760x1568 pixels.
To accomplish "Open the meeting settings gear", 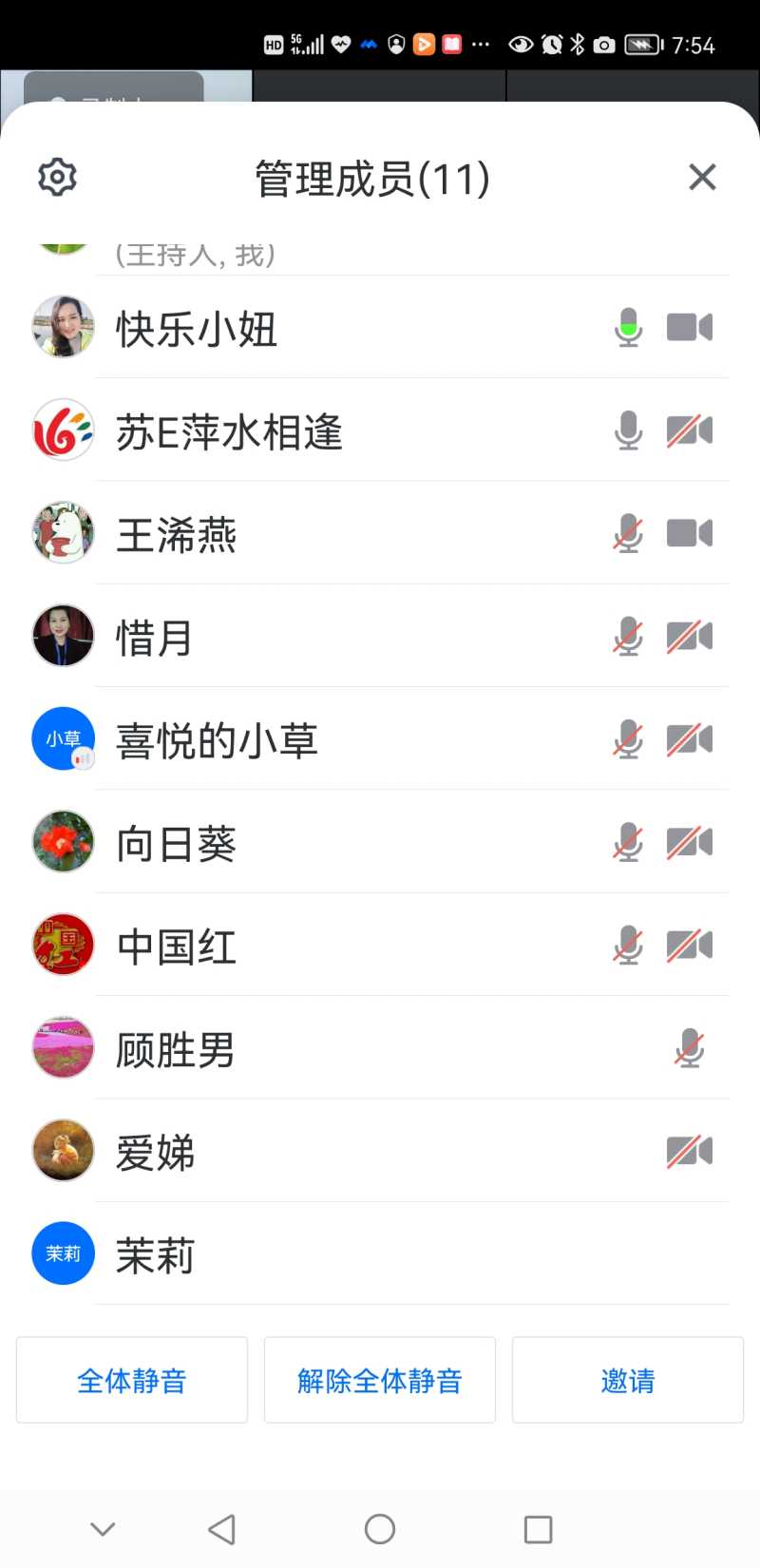I will click(x=57, y=177).
